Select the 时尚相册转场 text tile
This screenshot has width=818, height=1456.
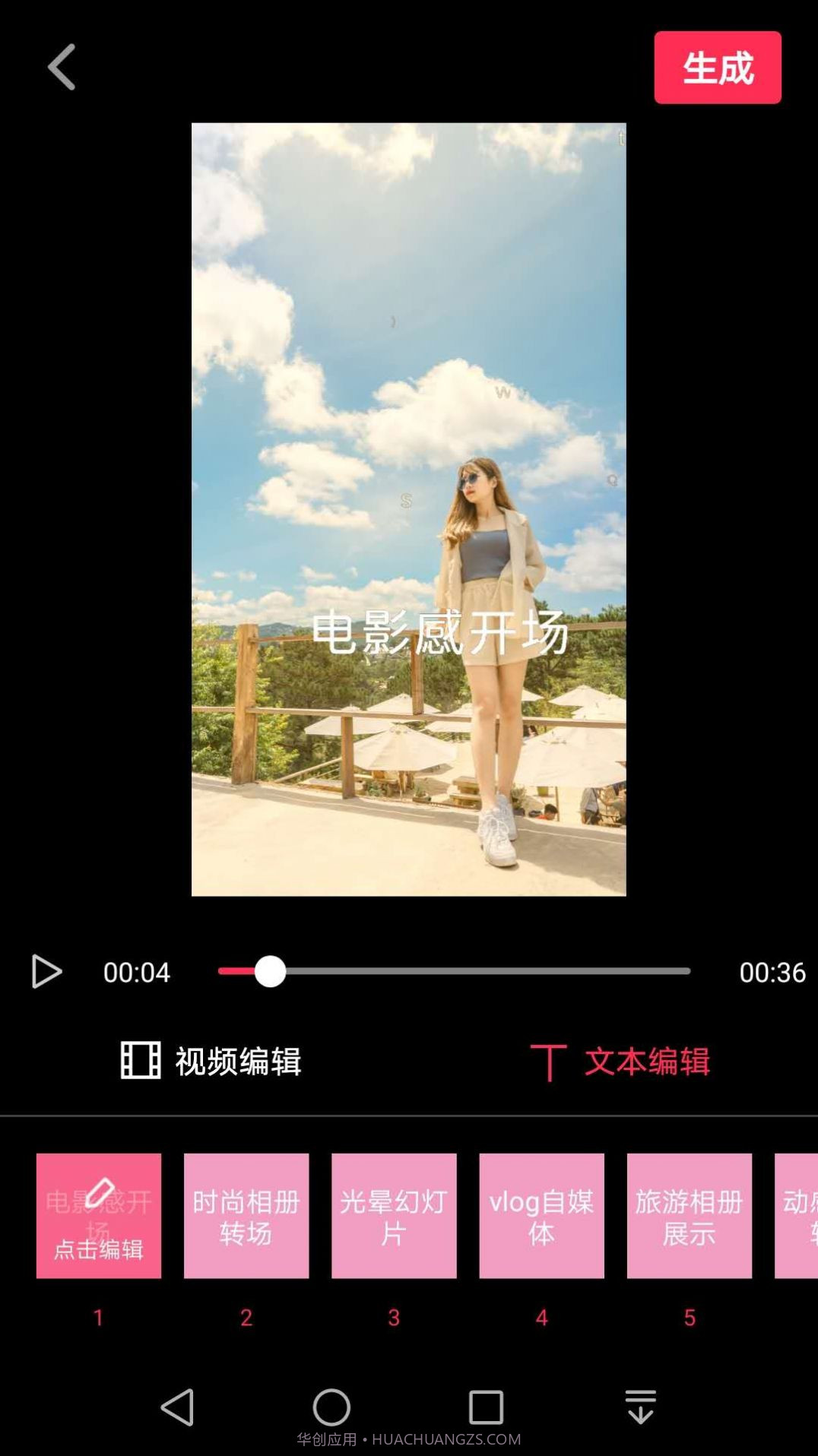(246, 1215)
